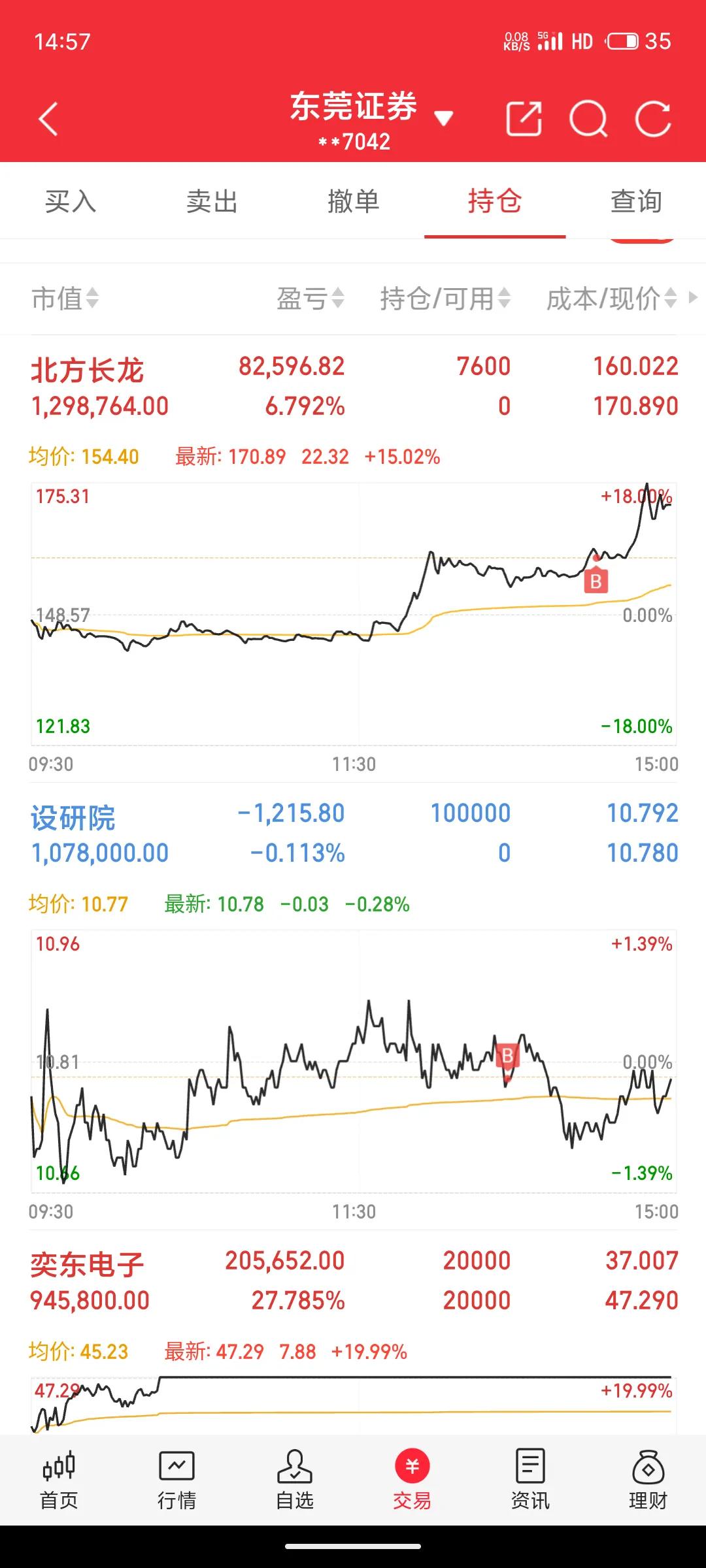Sort holdings by 市值
The image size is (706, 1568).
point(65,299)
